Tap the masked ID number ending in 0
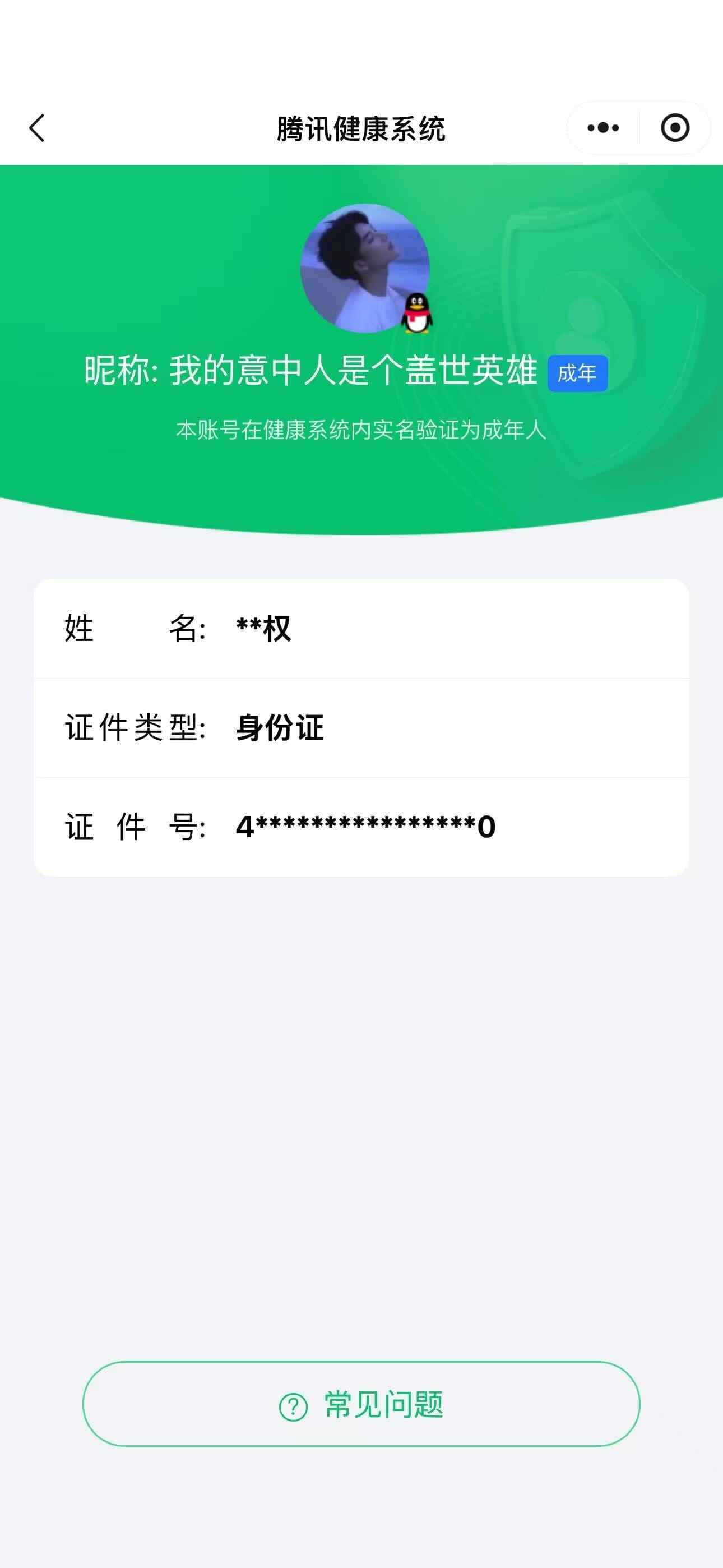 pos(365,827)
